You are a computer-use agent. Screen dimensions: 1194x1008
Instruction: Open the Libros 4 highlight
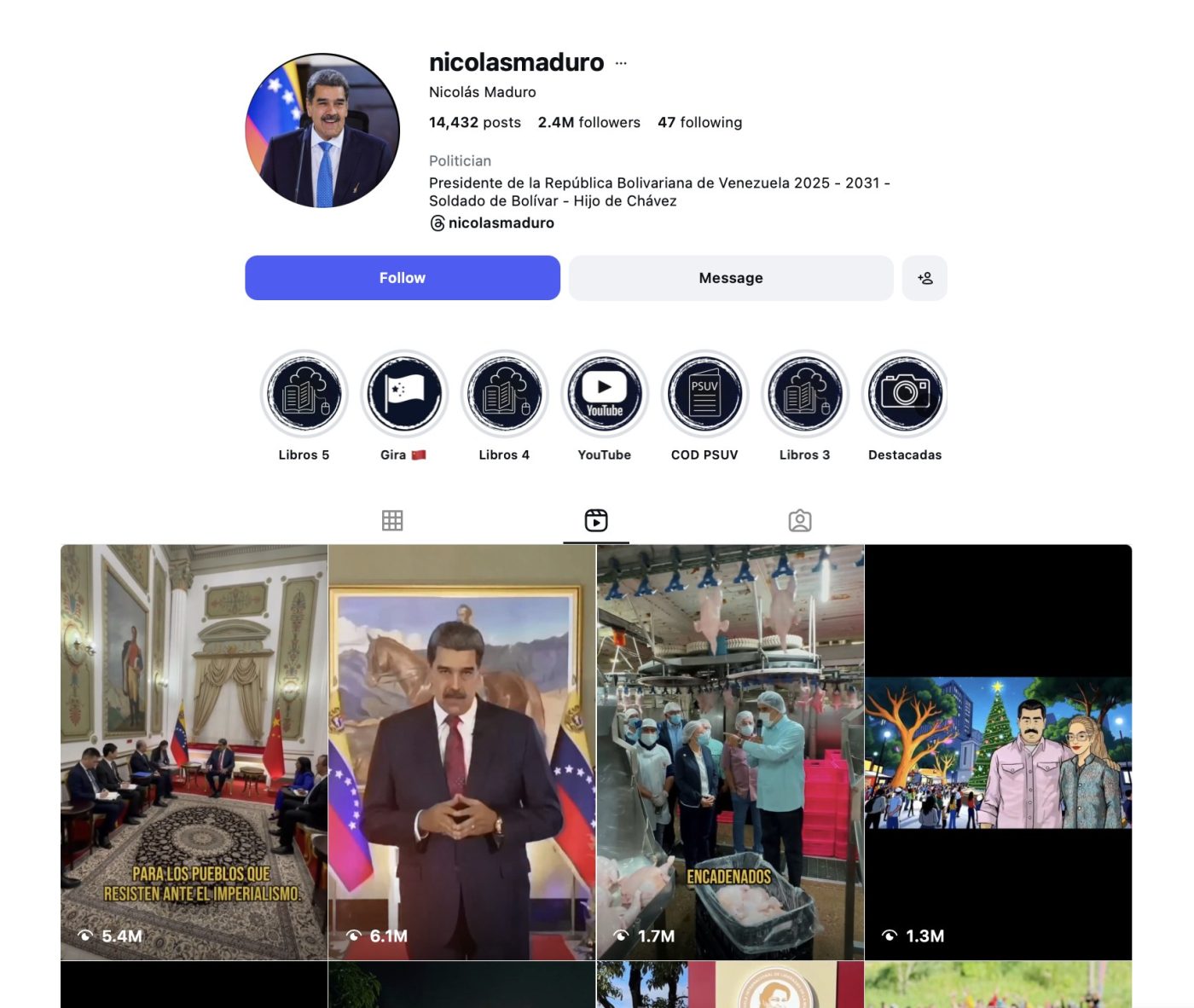point(505,394)
